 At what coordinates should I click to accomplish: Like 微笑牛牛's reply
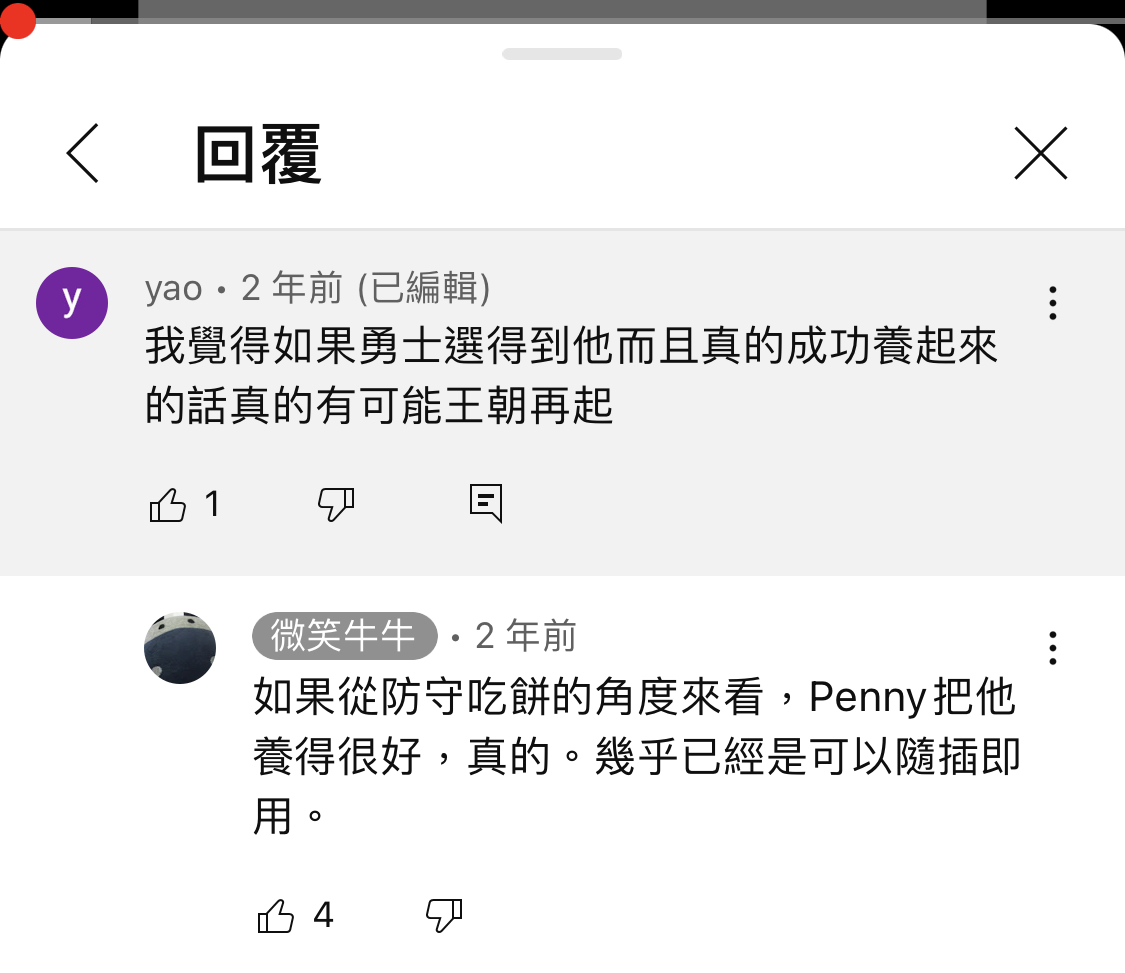(x=277, y=915)
